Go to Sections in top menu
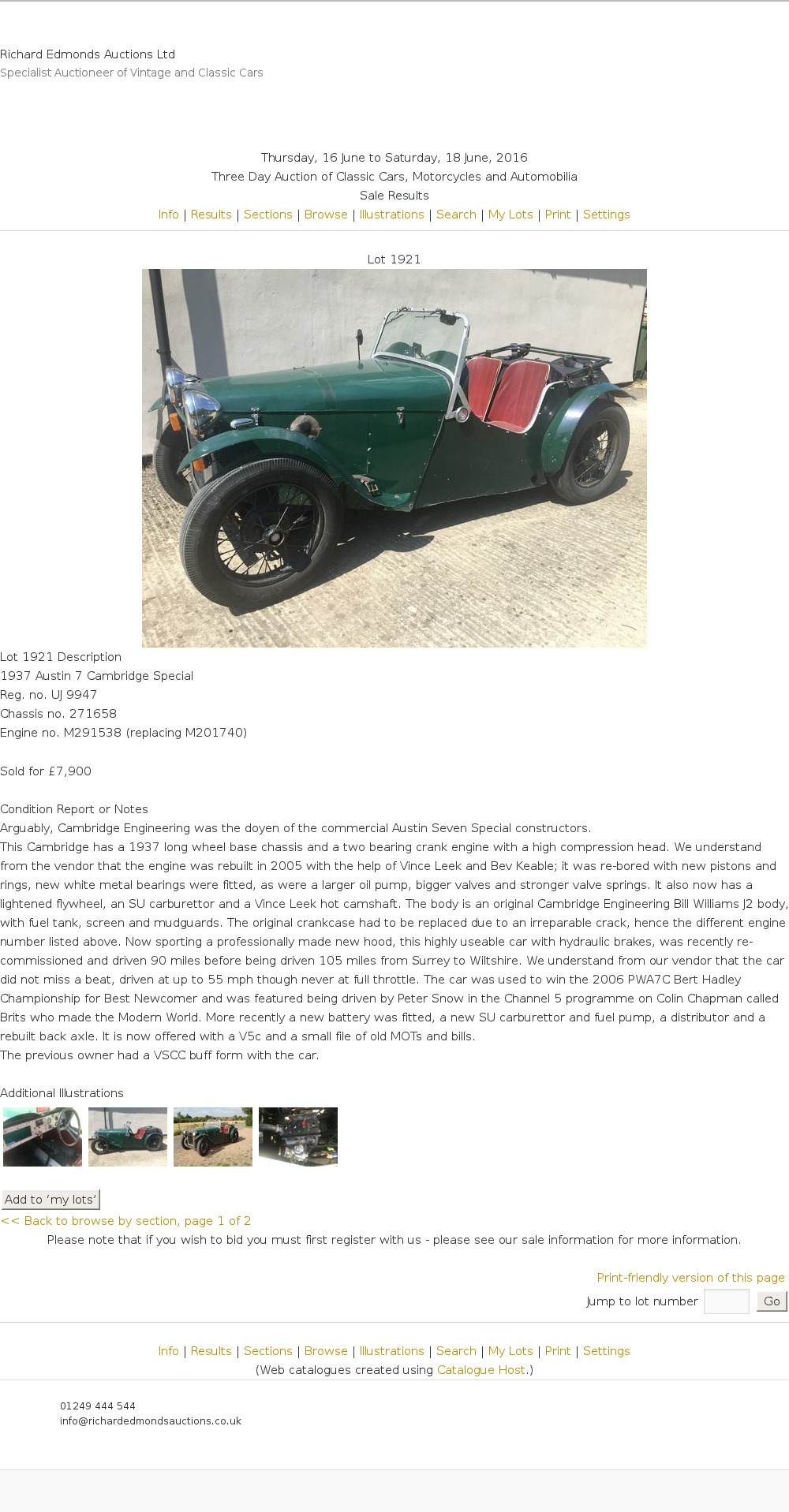This screenshot has height=1512, width=789. 267,215
